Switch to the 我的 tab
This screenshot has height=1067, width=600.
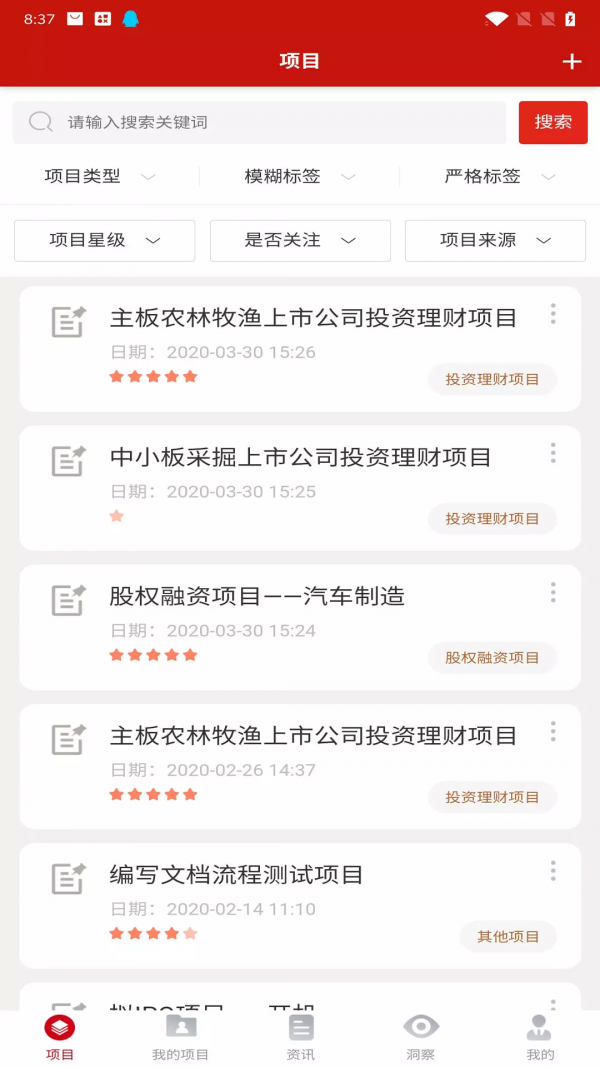pos(540,1037)
